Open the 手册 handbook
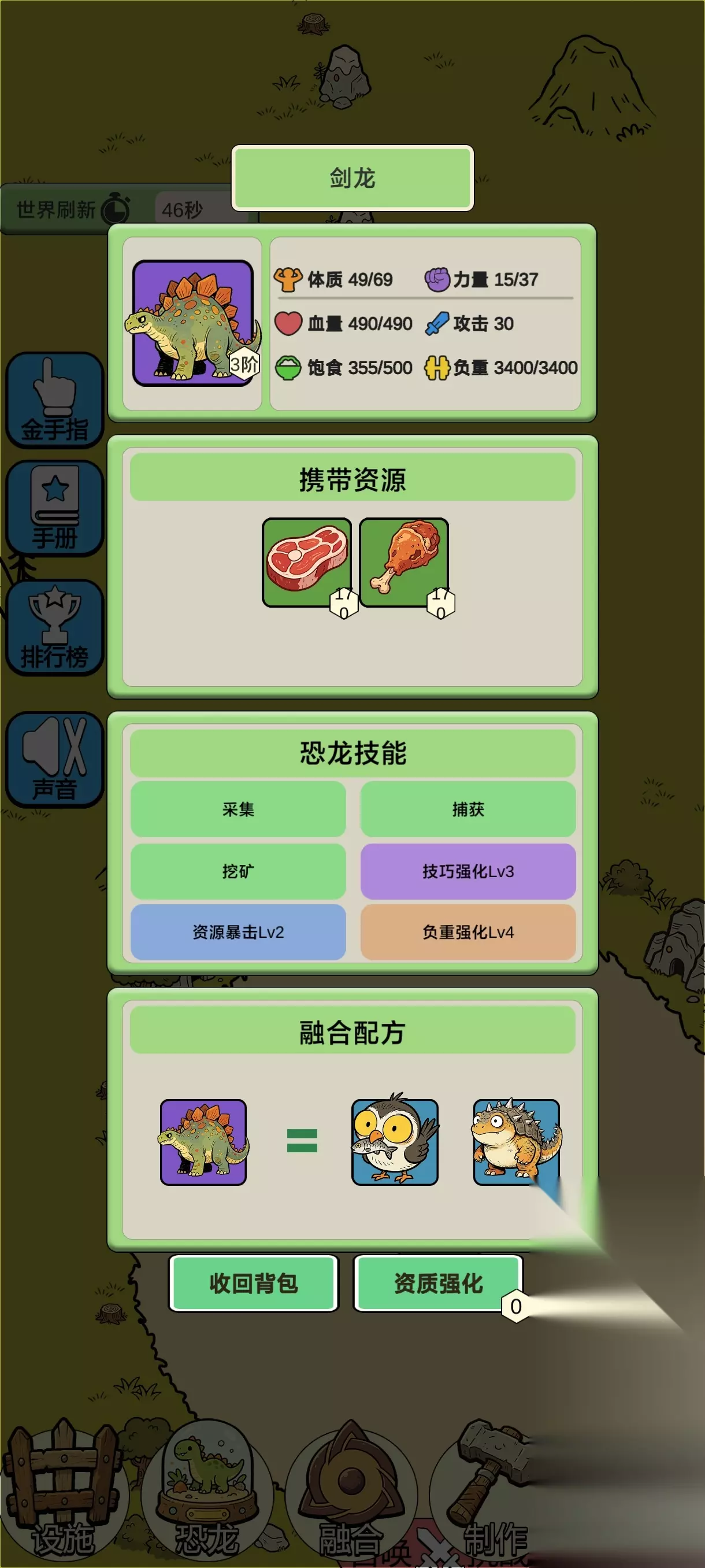705x1568 pixels. click(55, 508)
